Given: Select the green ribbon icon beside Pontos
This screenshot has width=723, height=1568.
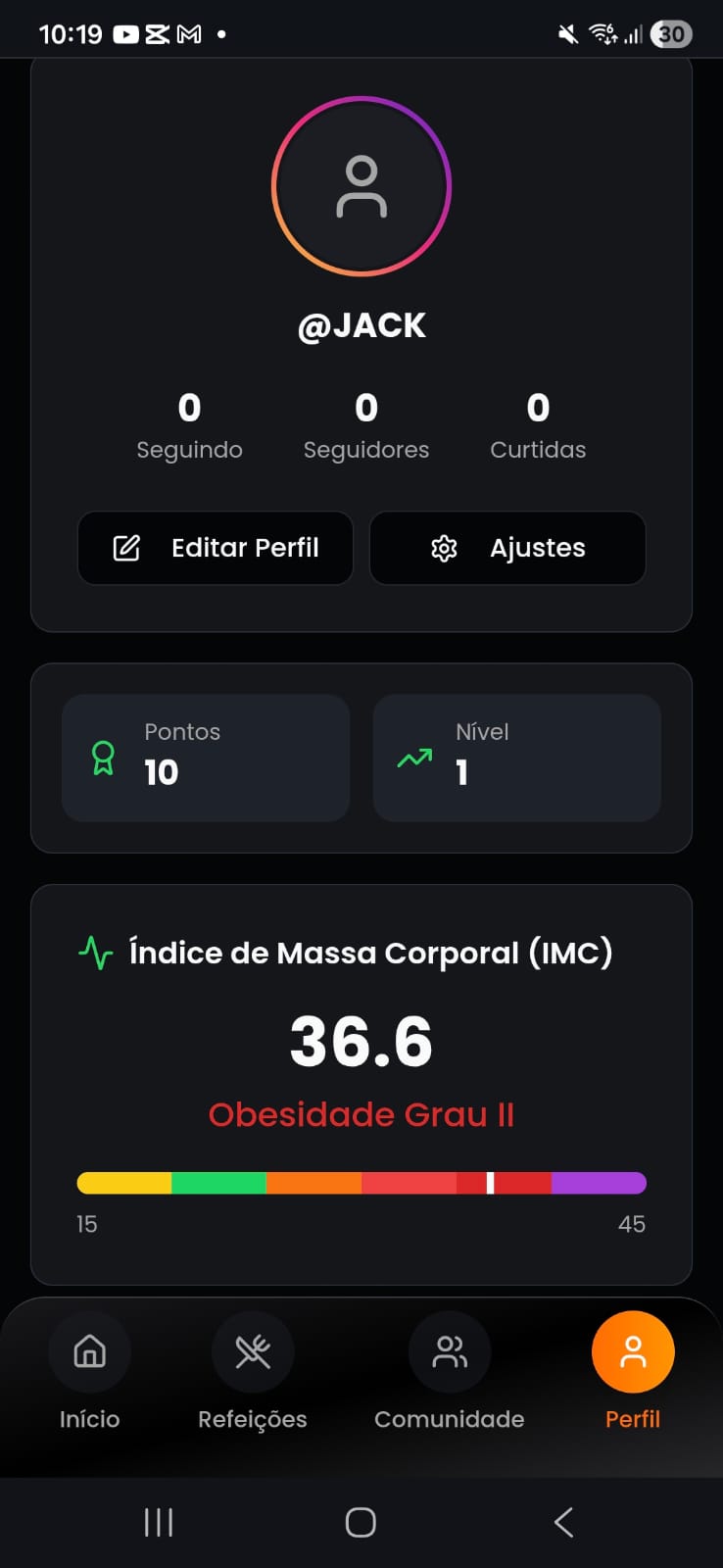Looking at the screenshot, I should click(x=103, y=757).
